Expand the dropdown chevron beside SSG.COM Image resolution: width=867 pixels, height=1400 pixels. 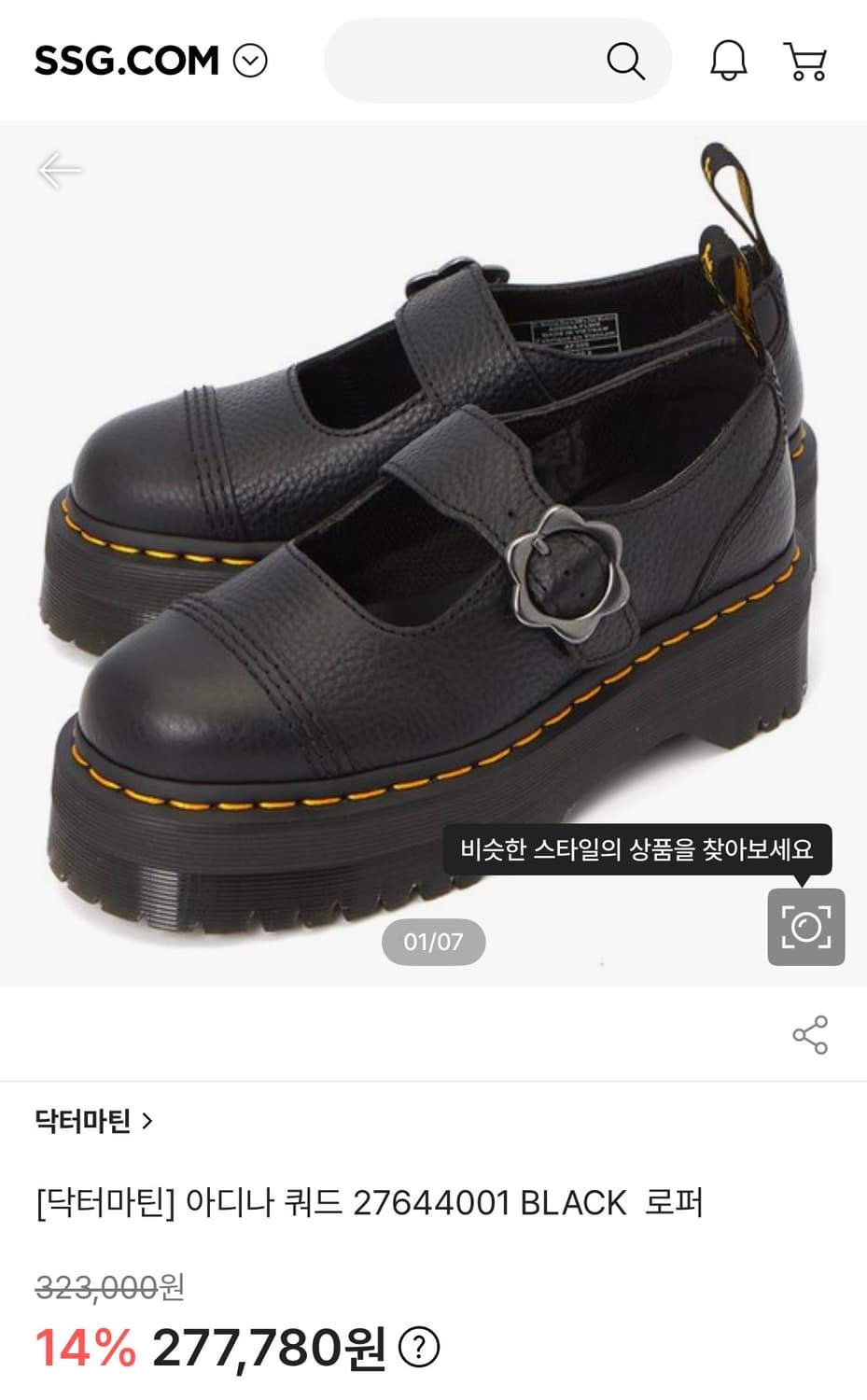(x=248, y=62)
